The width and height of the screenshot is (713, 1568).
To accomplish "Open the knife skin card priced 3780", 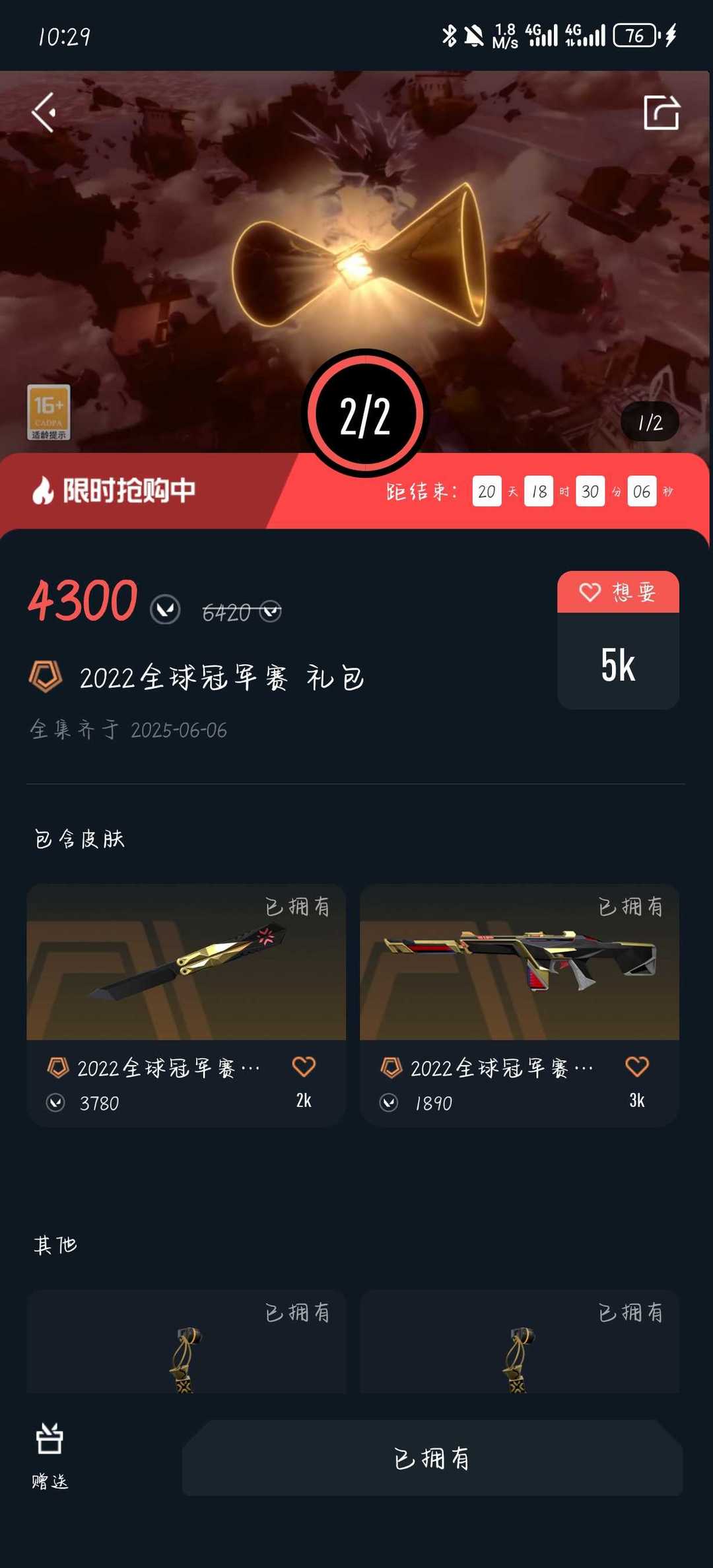I will 186,1004.
